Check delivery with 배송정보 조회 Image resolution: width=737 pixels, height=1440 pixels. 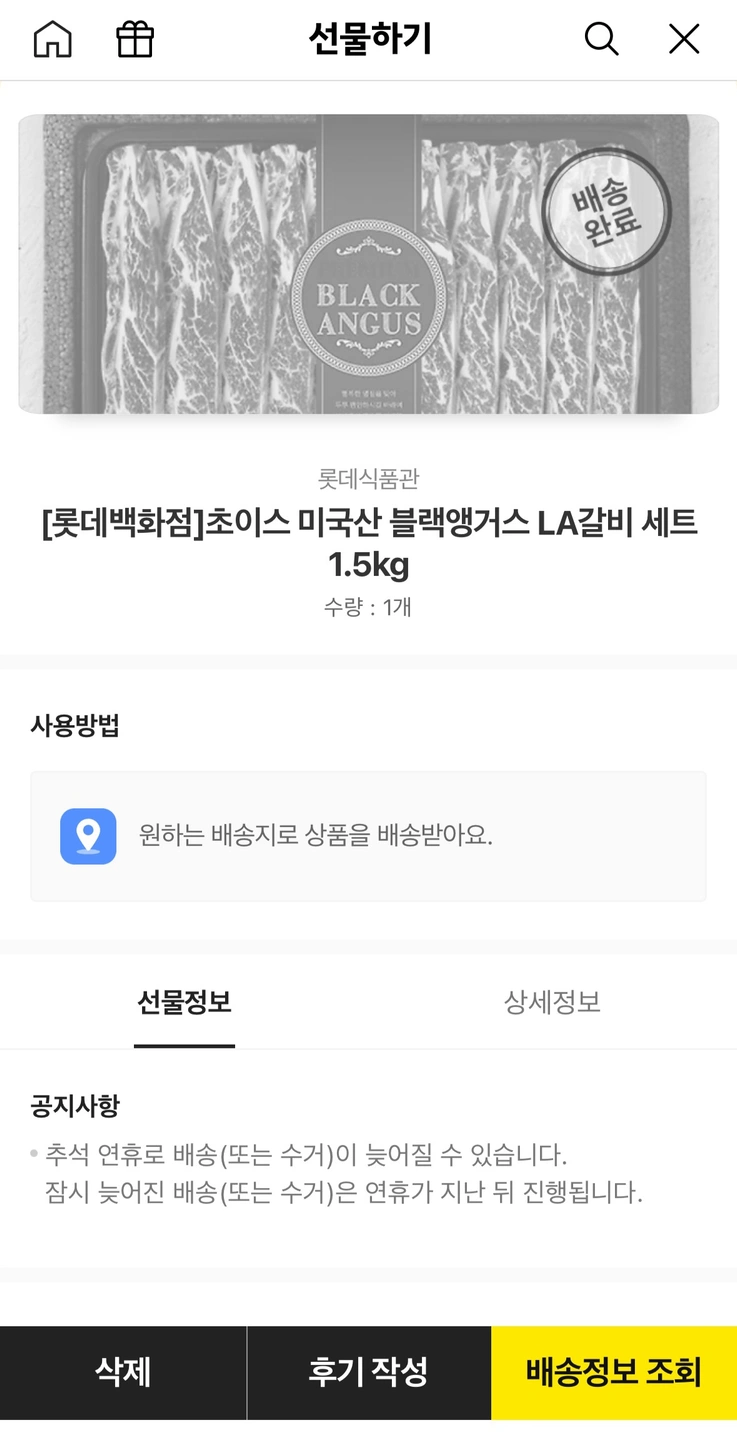click(x=614, y=1372)
